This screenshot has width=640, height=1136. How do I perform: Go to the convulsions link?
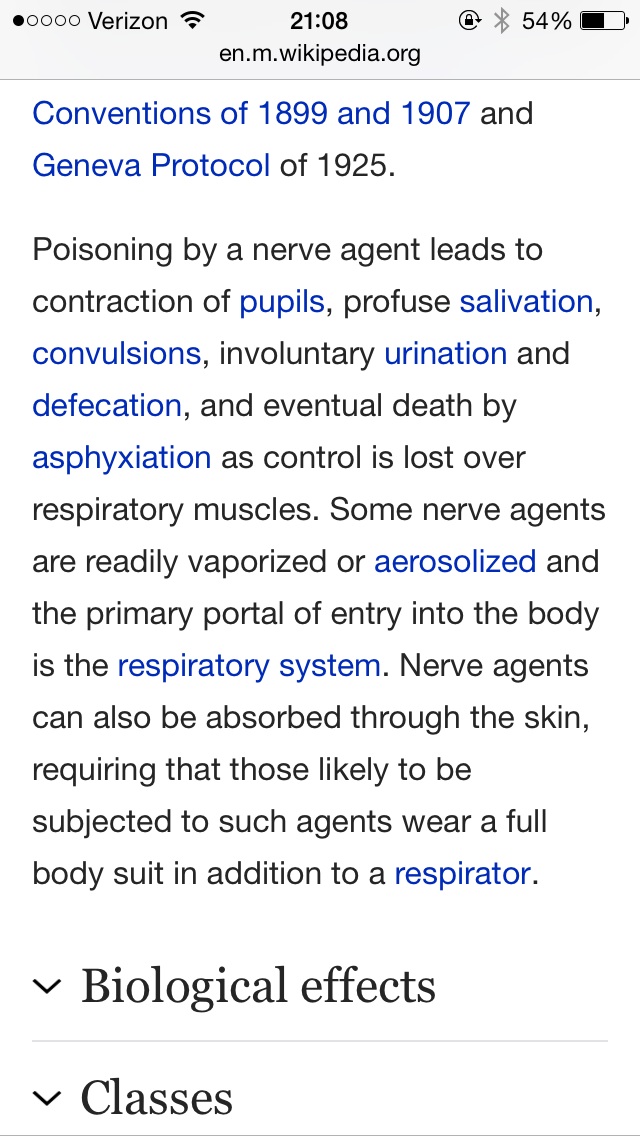point(116,354)
